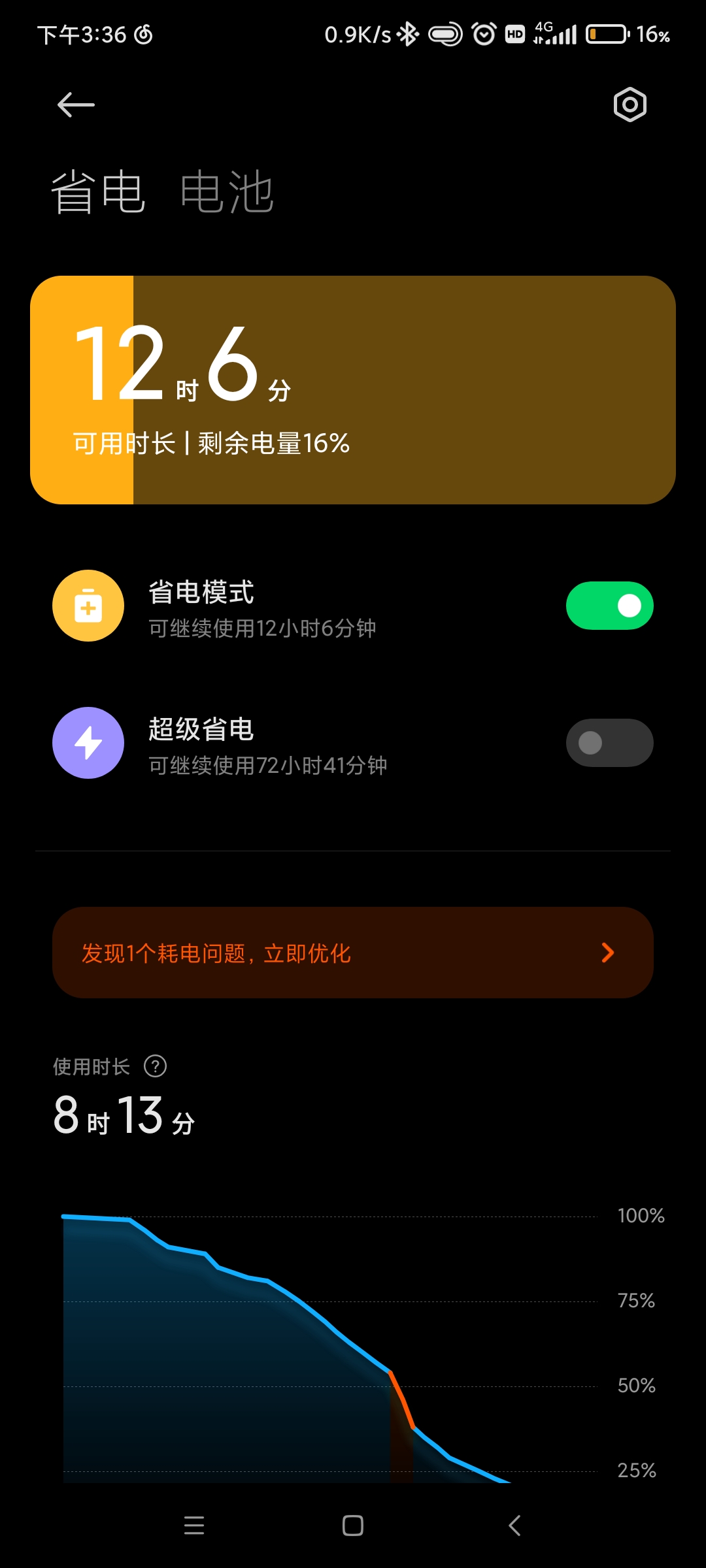Go to home screen via navigation bar
706x1568 pixels.
pos(353,1526)
